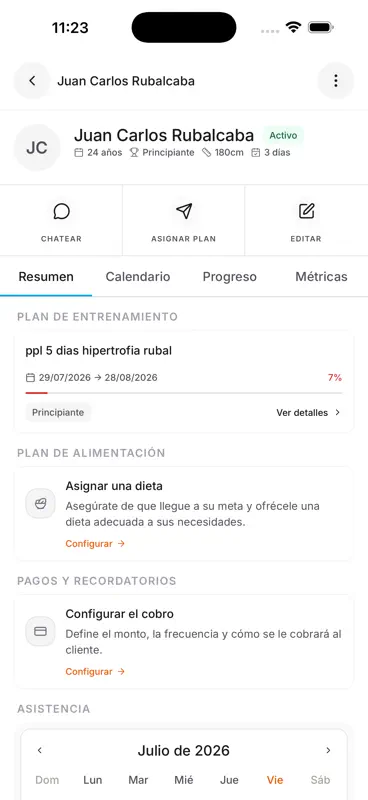Tap Asignar Plan button
The image size is (368, 800).
(184, 220)
